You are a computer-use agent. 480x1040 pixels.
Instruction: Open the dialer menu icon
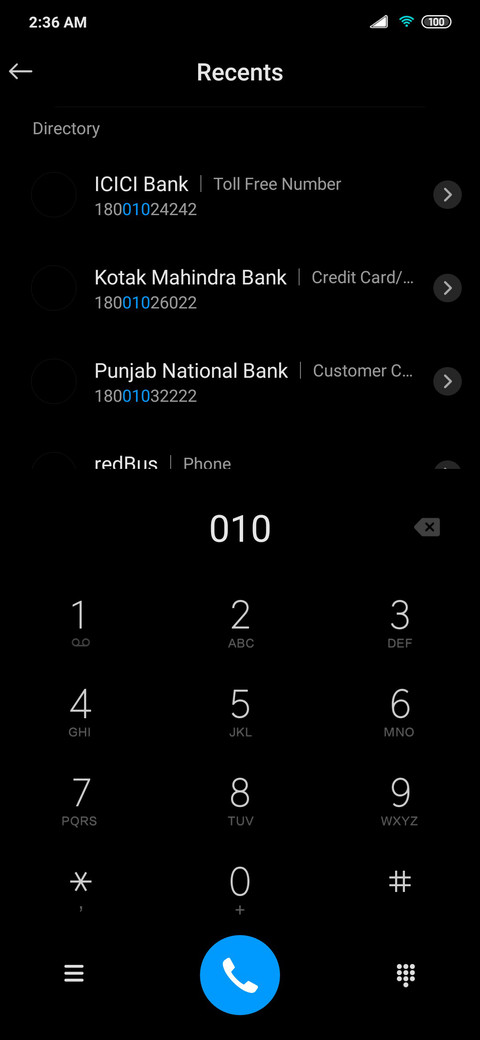click(x=74, y=974)
